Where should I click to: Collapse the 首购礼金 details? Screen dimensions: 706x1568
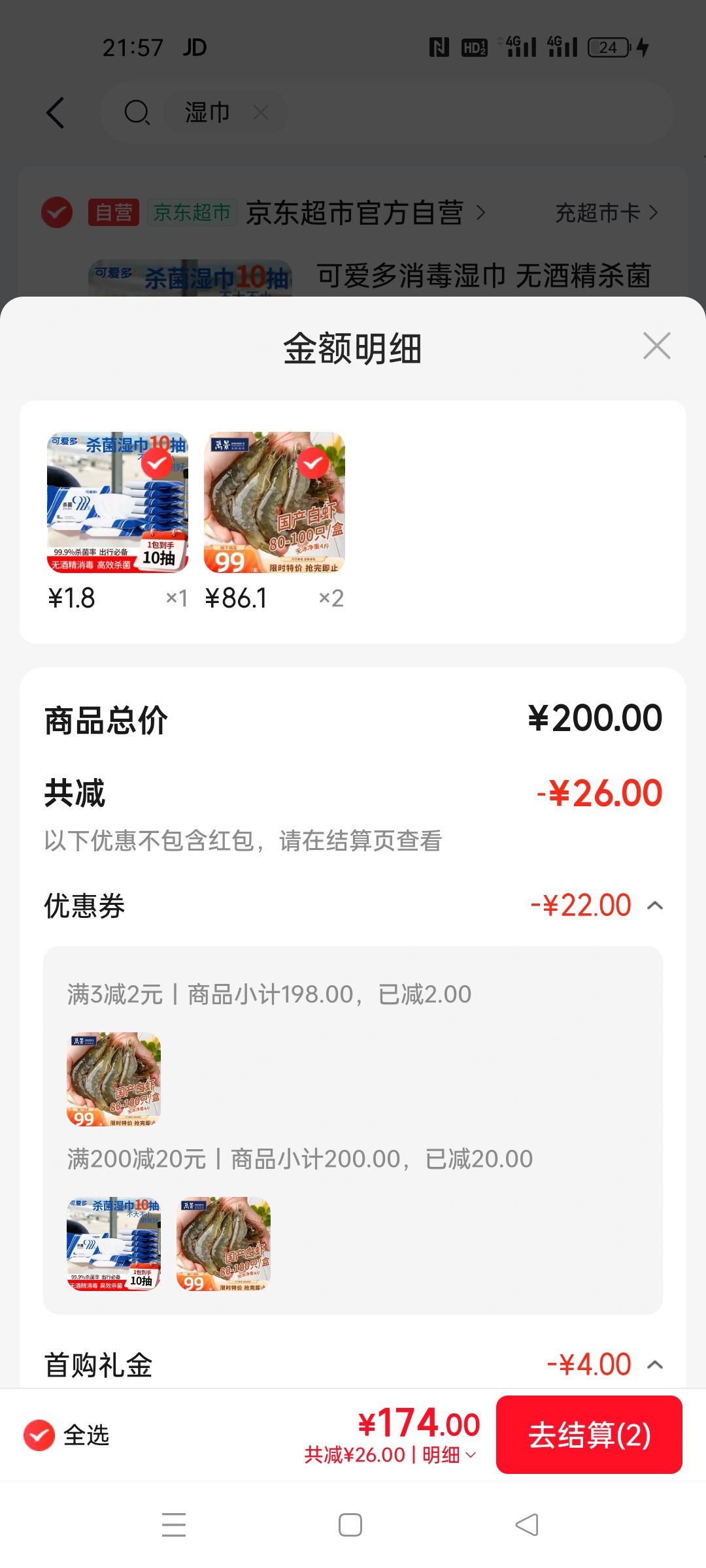coord(655,1365)
